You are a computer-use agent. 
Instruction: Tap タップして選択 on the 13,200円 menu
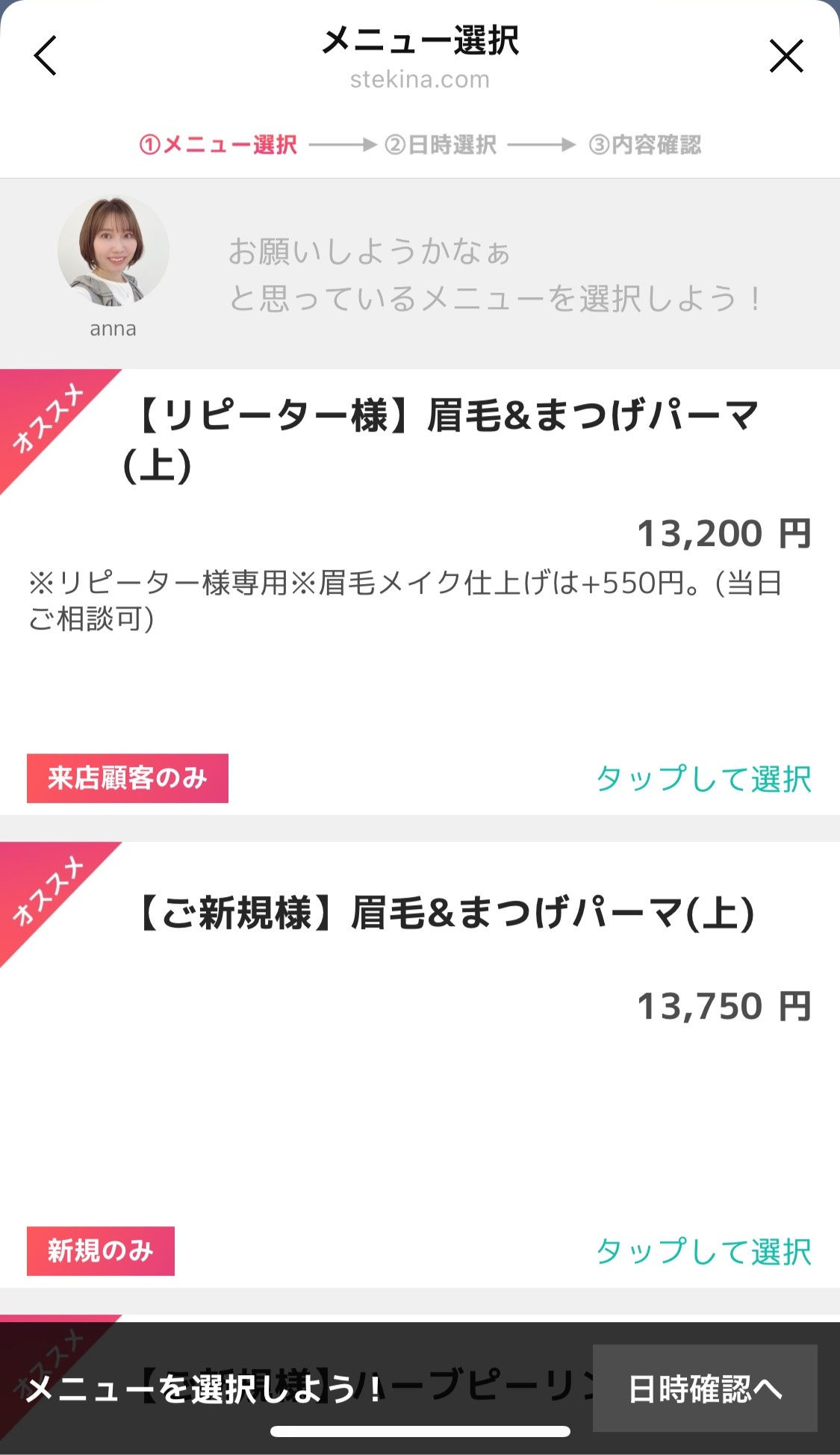pos(703,779)
